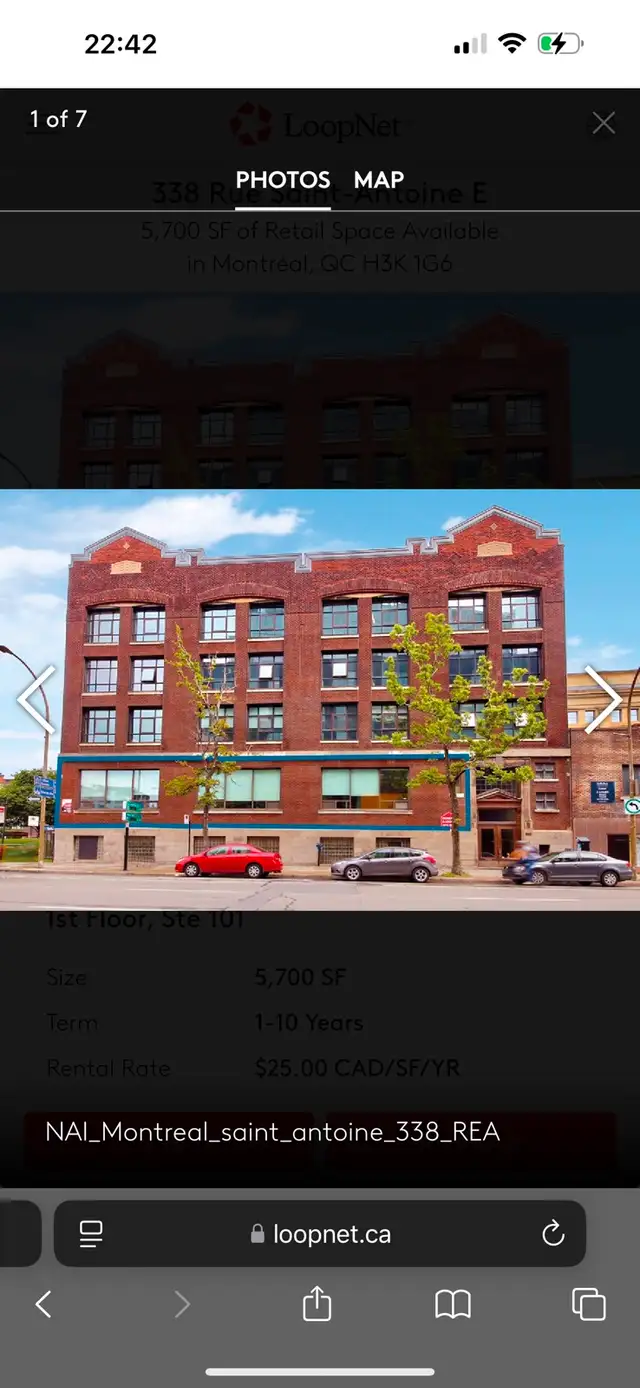The width and height of the screenshot is (640, 1388).
Task: Close the photo gallery overlay
Action: tap(603, 123)
